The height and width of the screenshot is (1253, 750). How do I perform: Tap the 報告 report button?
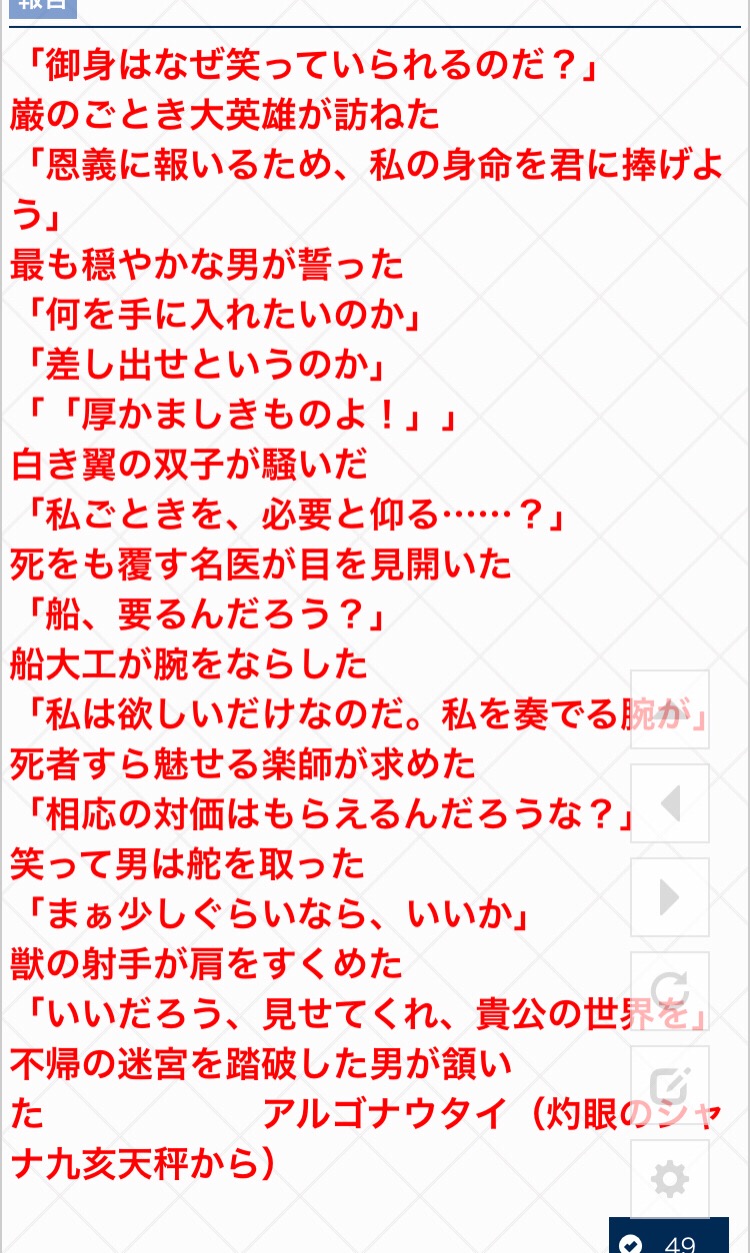[x=42, y=6]
